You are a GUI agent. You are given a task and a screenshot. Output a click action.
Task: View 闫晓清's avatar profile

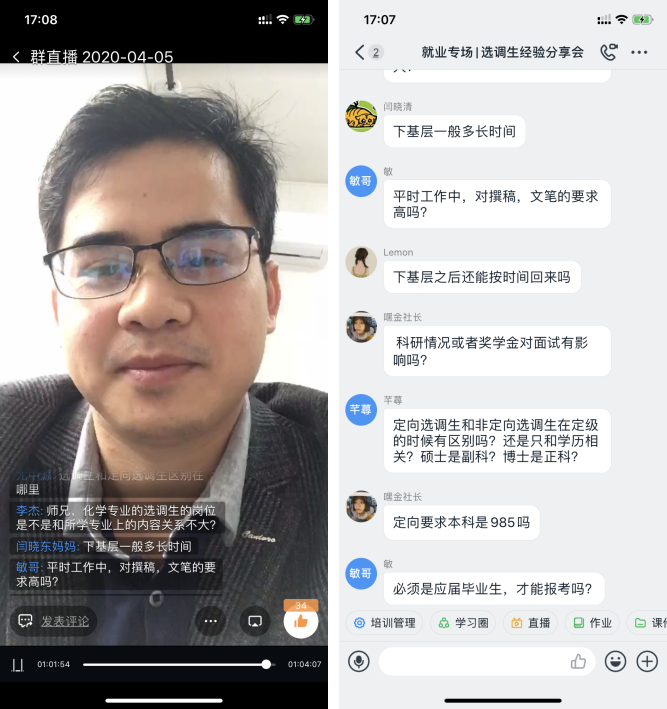pyautogui.click(x=361, y=116)
